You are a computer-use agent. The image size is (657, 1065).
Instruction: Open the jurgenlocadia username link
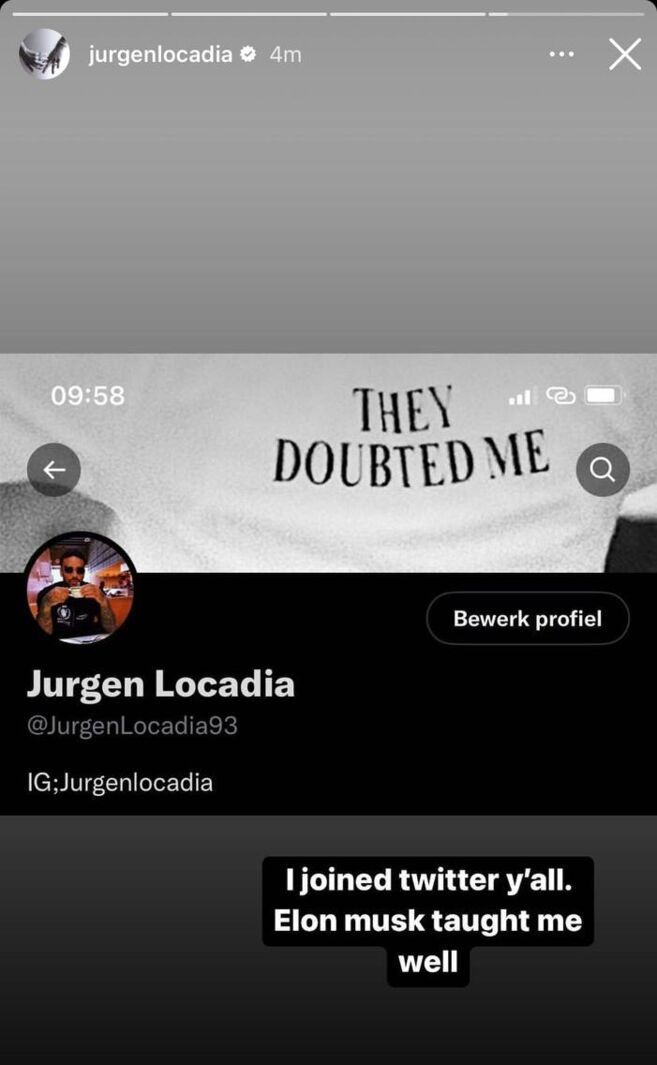pos(160,54)
